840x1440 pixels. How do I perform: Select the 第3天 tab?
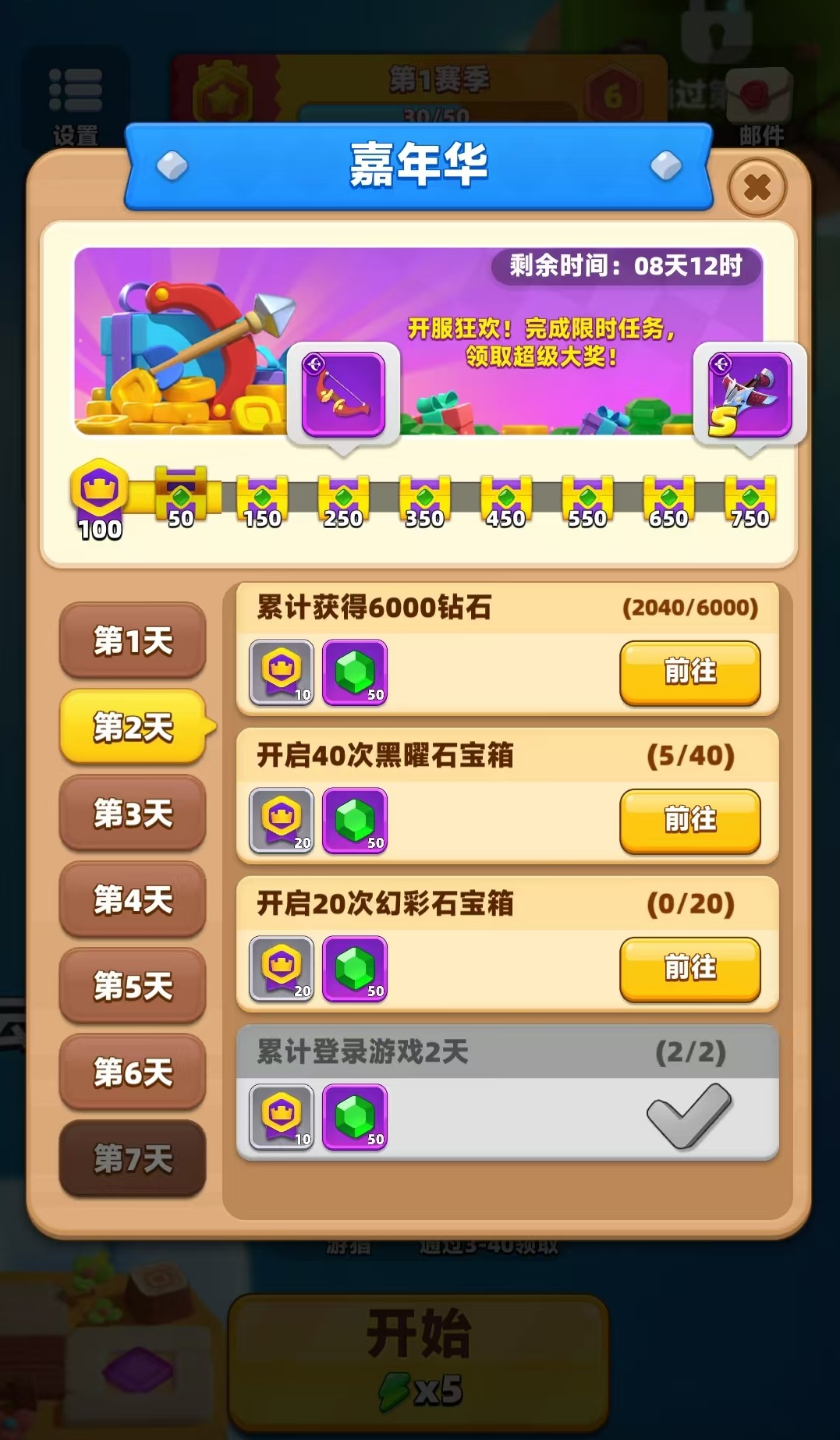133,814
